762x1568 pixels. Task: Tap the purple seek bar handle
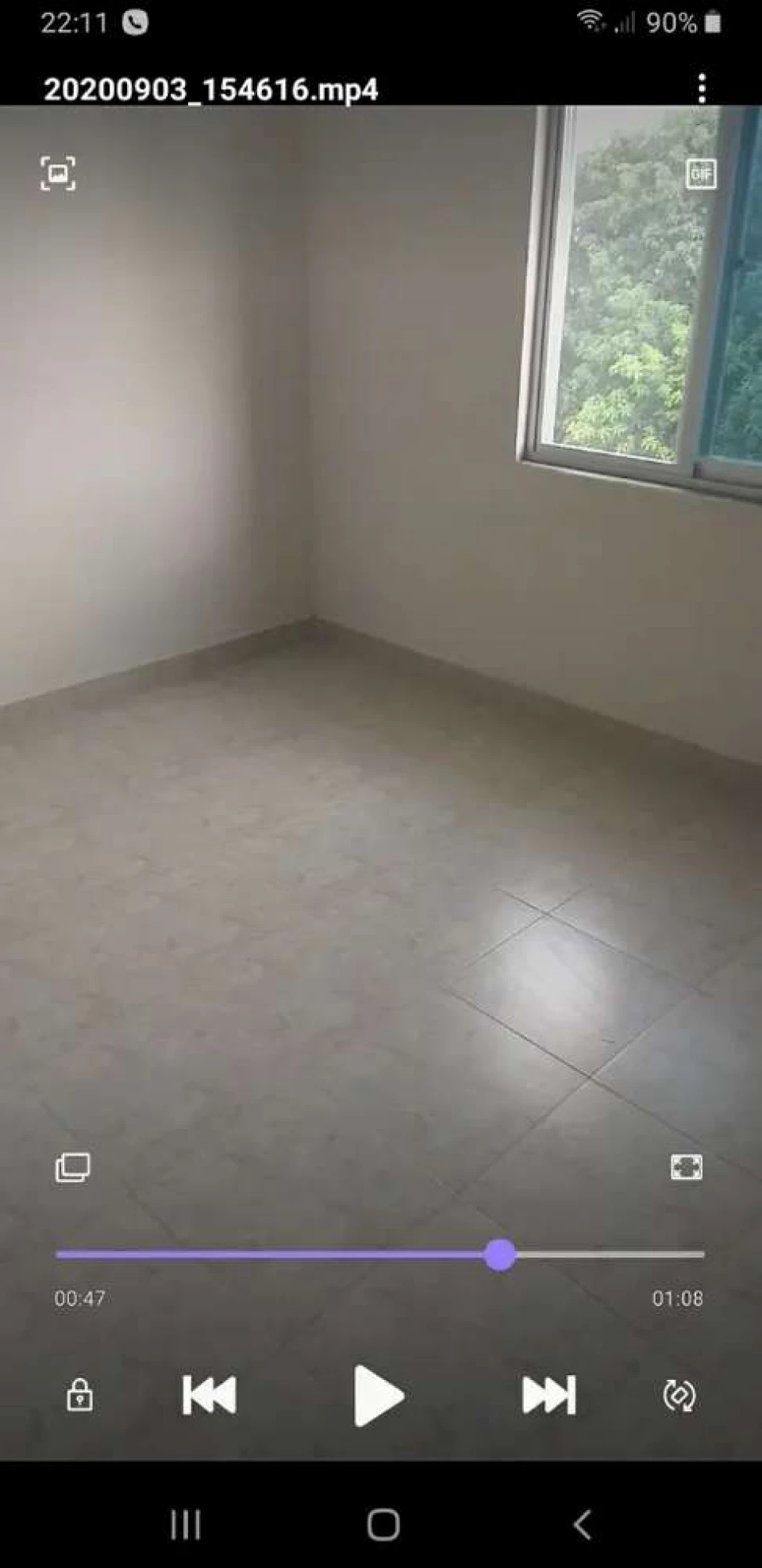point(500,1254)
